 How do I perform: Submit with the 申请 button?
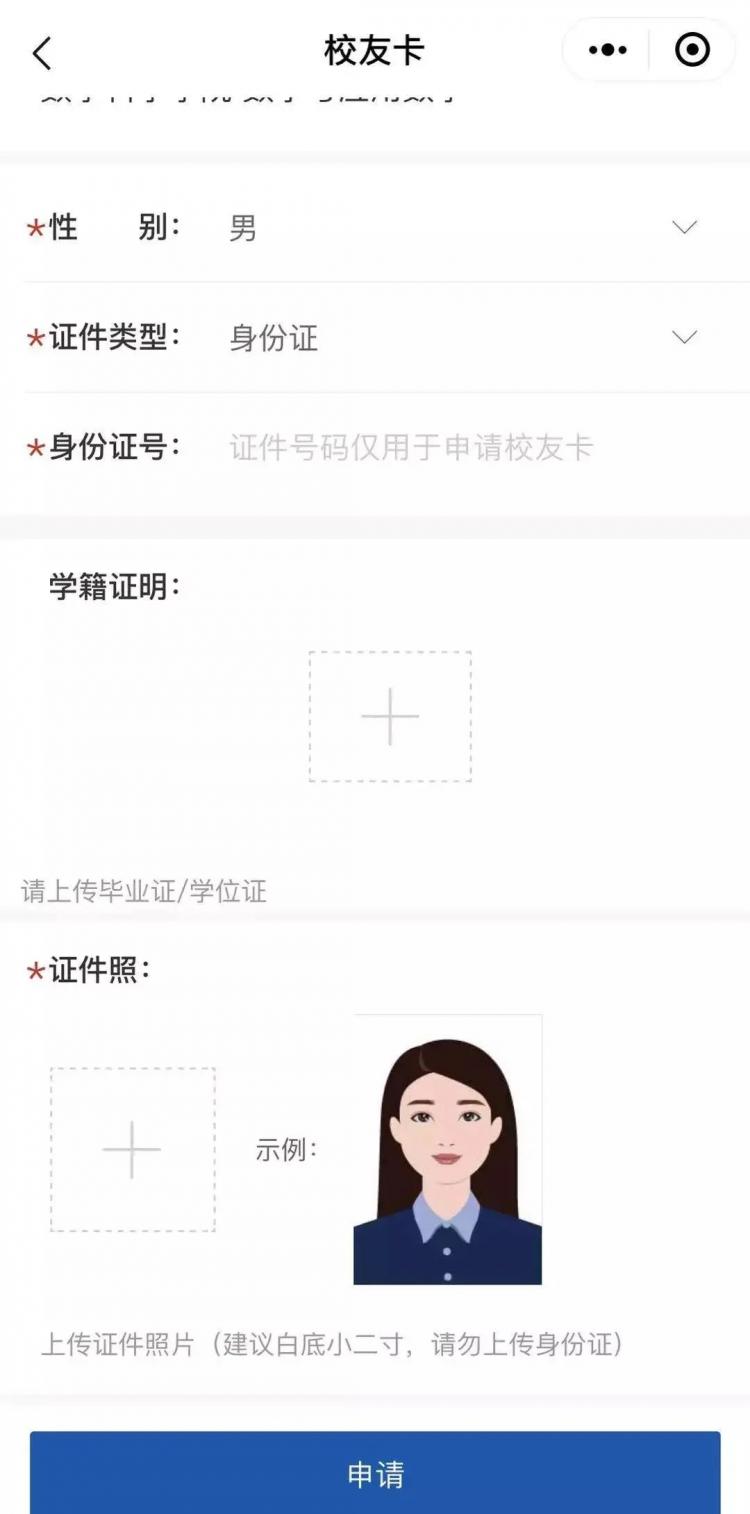tap(375, 1473)
